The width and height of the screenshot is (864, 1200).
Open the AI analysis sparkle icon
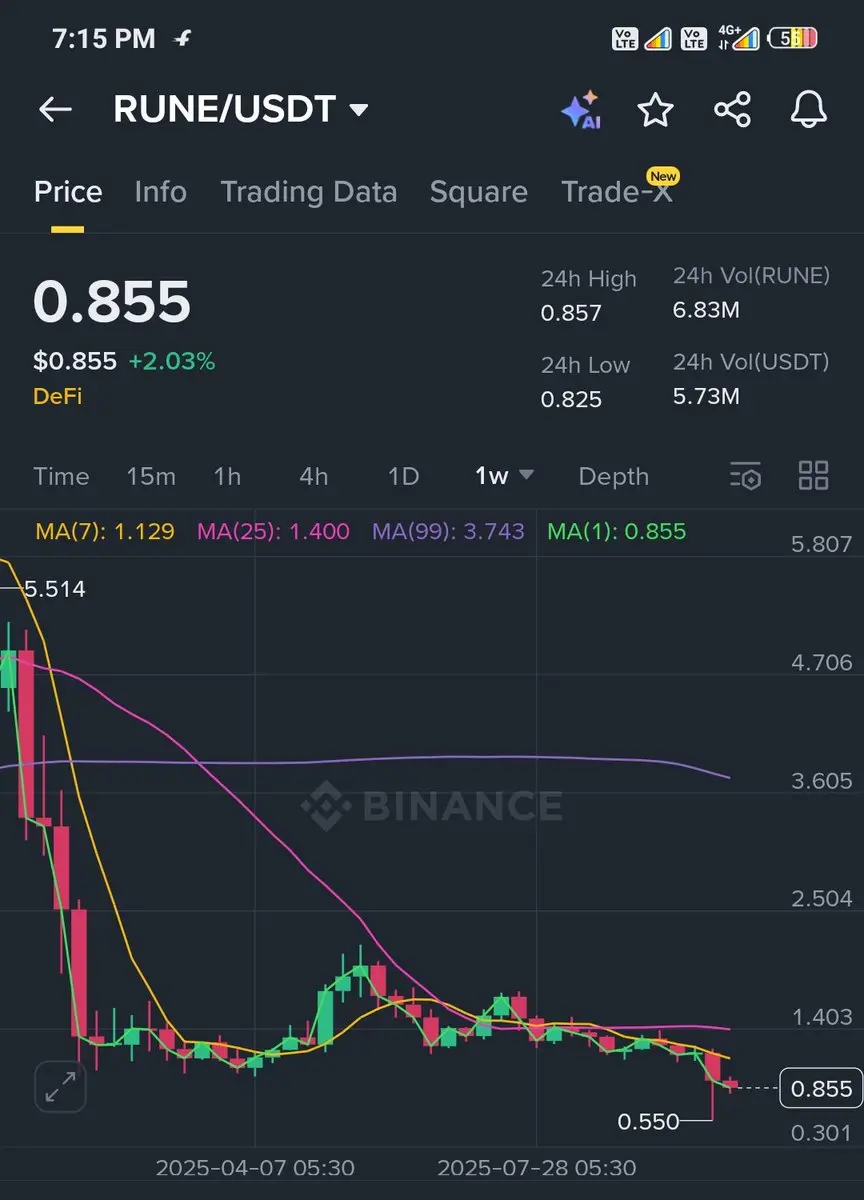(x=580, y=110)
